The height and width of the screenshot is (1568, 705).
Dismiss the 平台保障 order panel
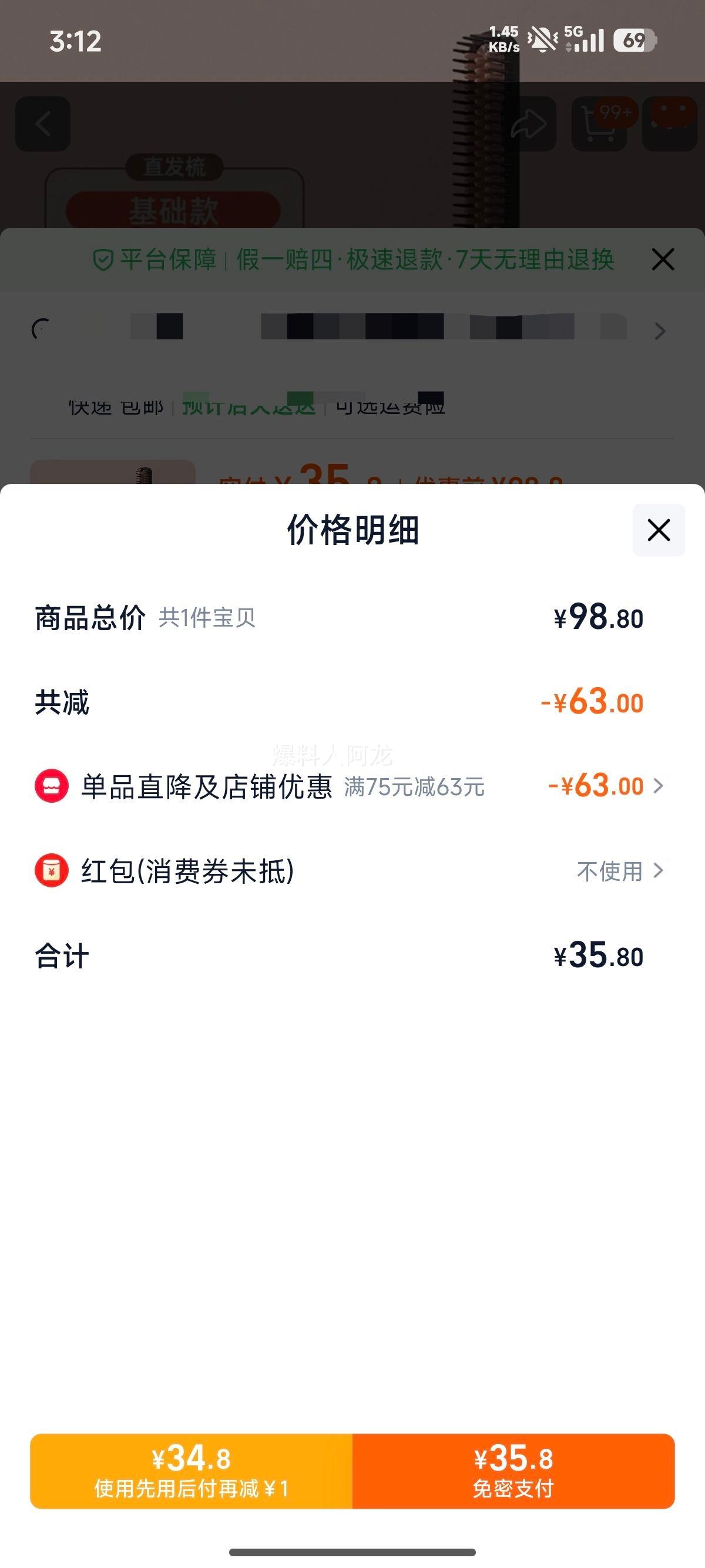[662, 260]
